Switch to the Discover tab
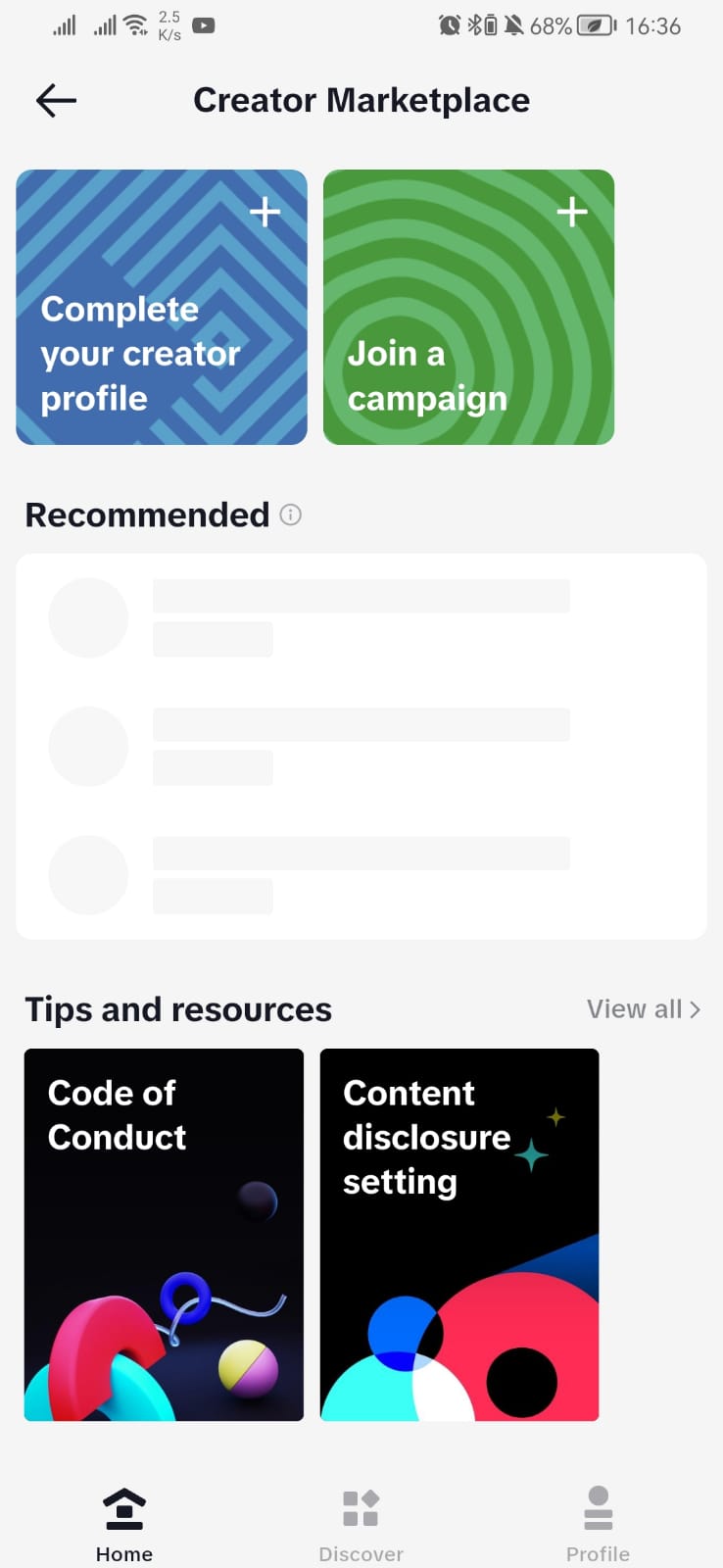This screenshot has width=723, height=1568. (361, 1524)
